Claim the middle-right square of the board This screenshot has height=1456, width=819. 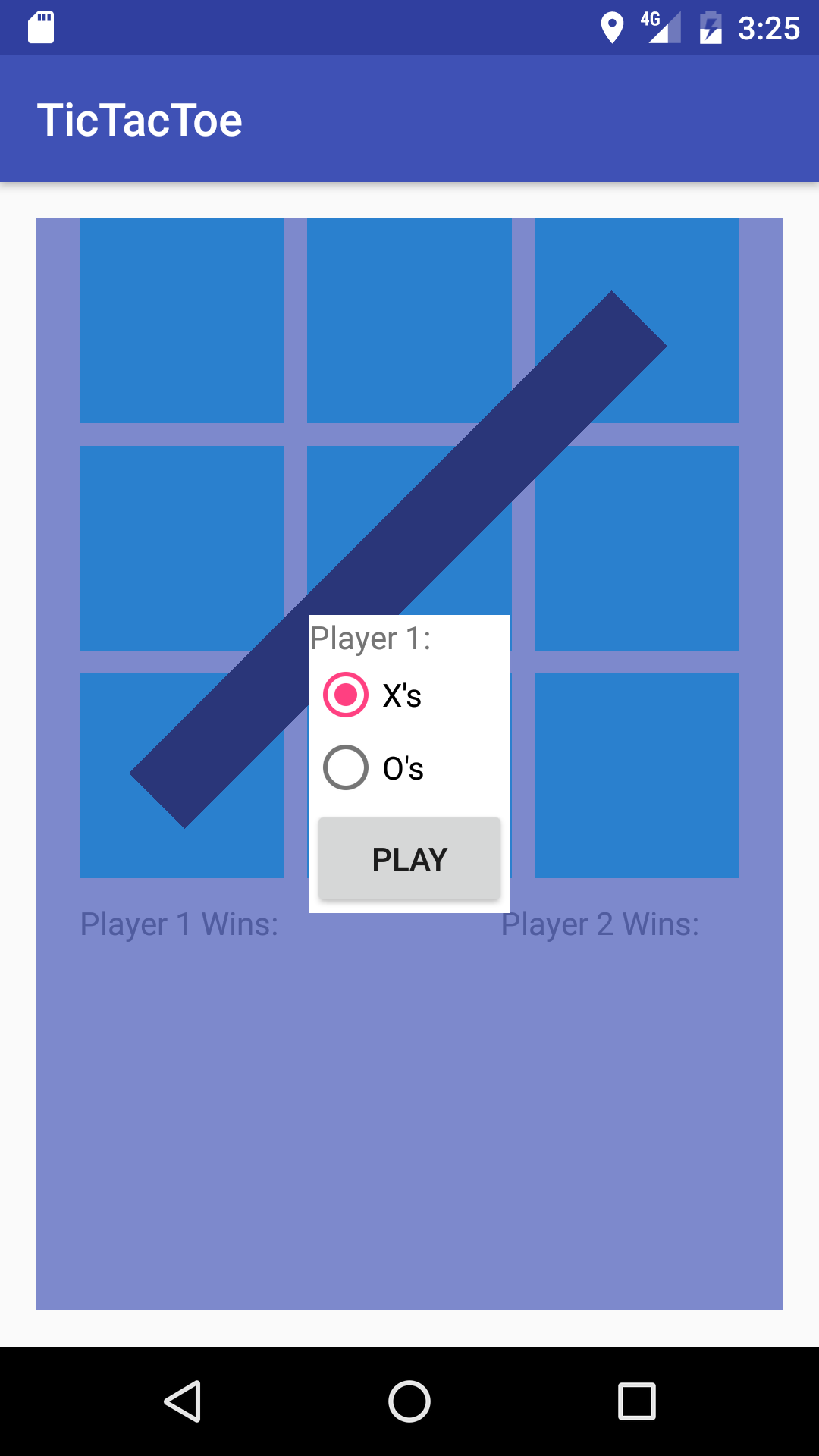pos(637,548)
